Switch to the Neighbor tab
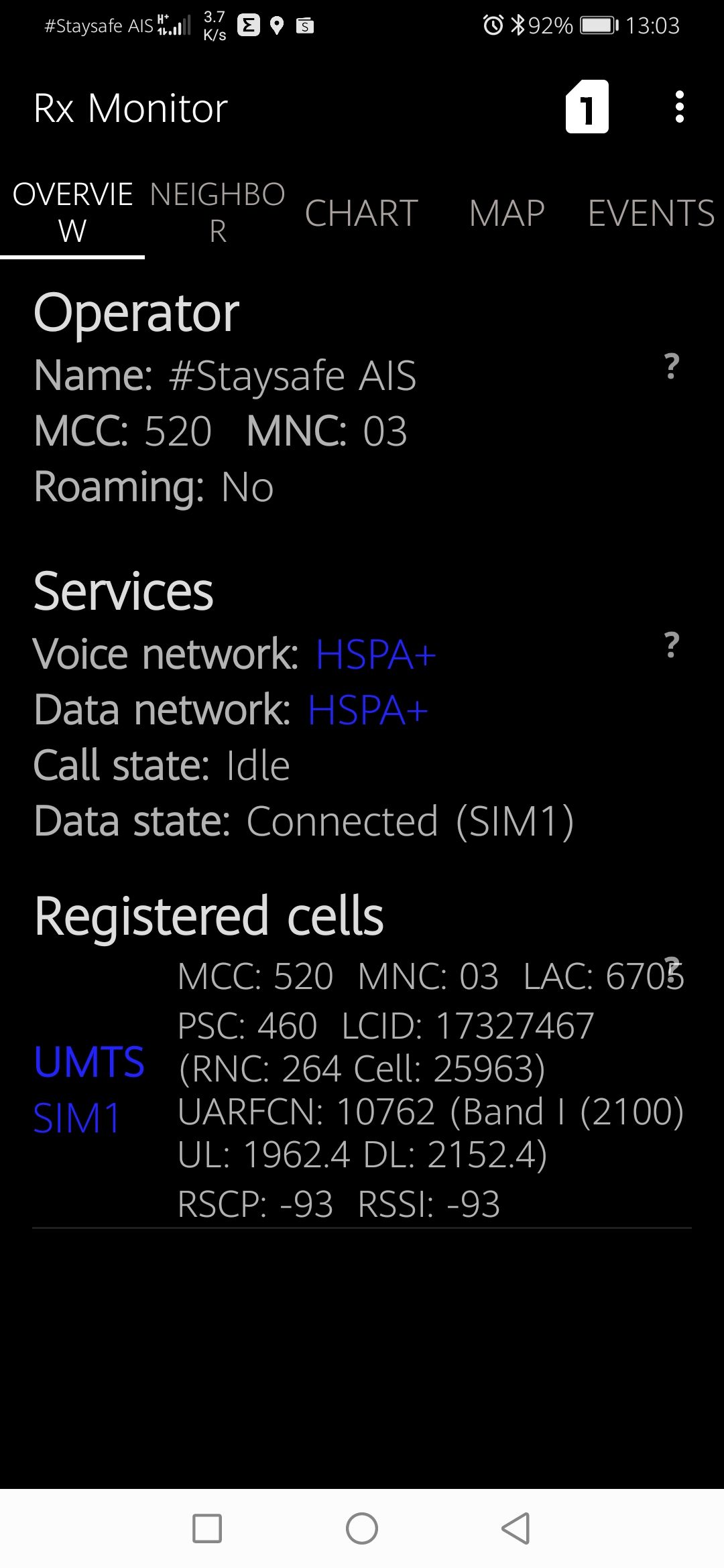This screenshot has height=1568, width=724. [217, 213]
